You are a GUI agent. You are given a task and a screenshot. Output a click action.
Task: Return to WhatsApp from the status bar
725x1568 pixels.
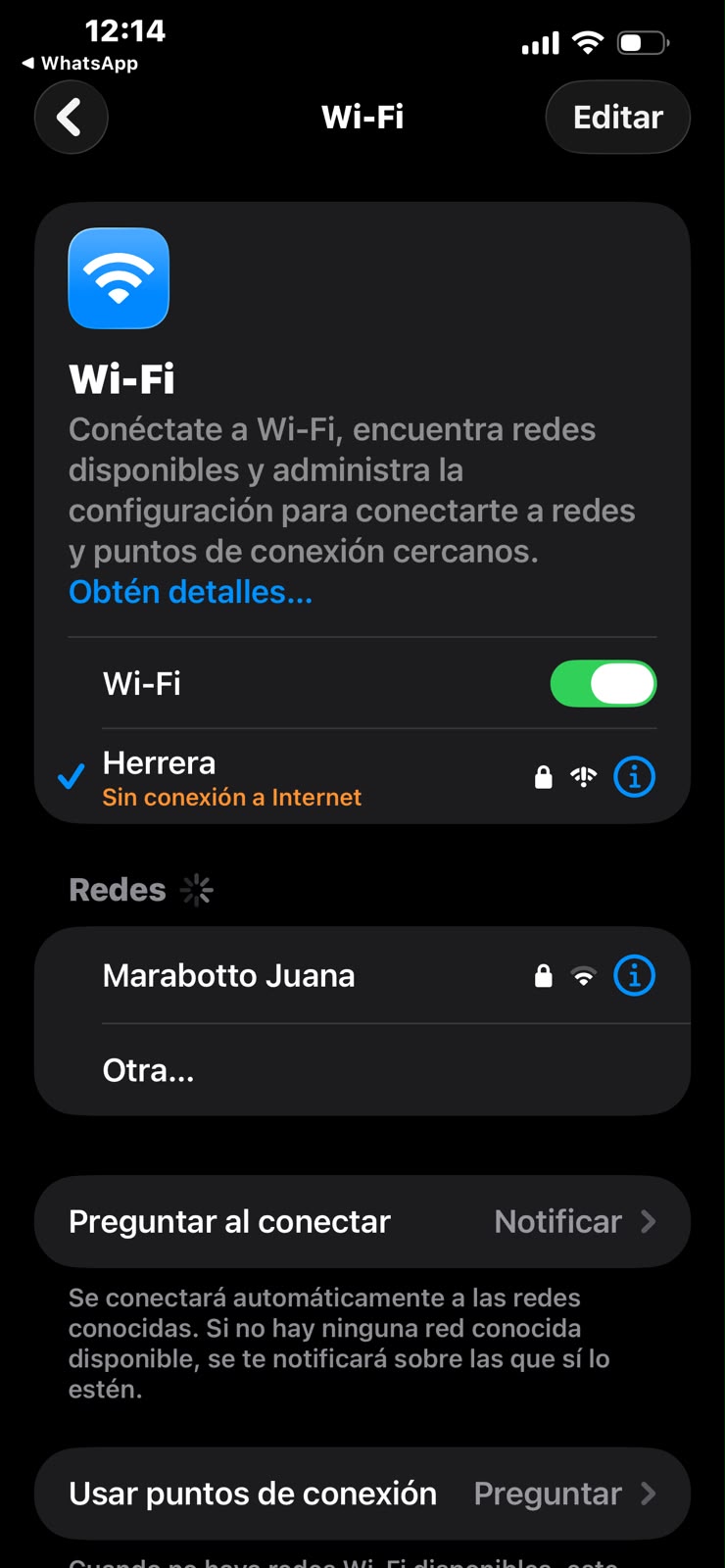[79, 63]
